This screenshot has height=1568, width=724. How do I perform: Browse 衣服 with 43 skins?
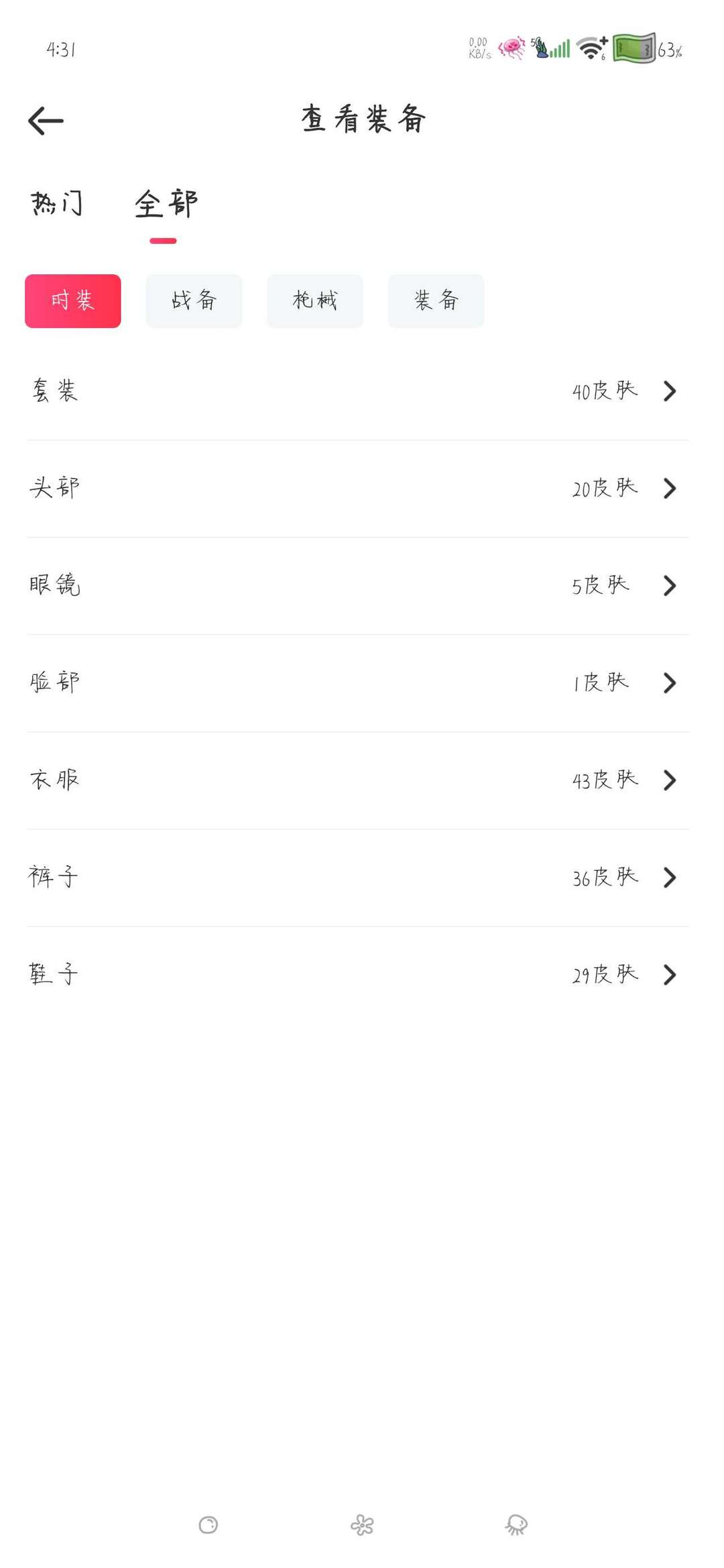(x=358, y=780)
